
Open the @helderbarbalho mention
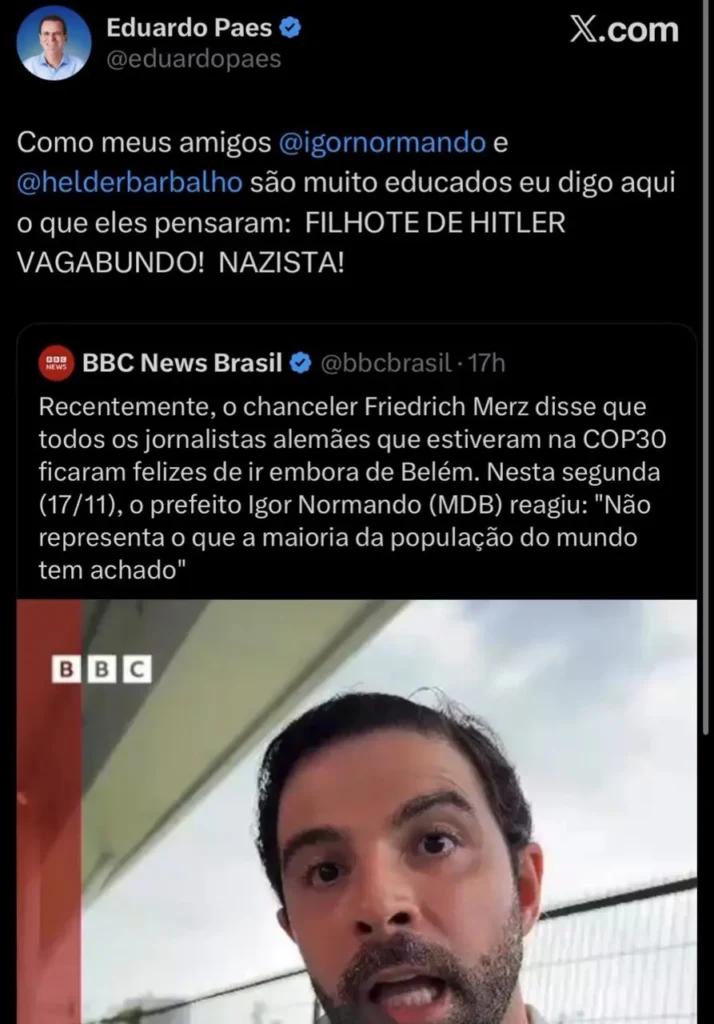pos(130,183)
